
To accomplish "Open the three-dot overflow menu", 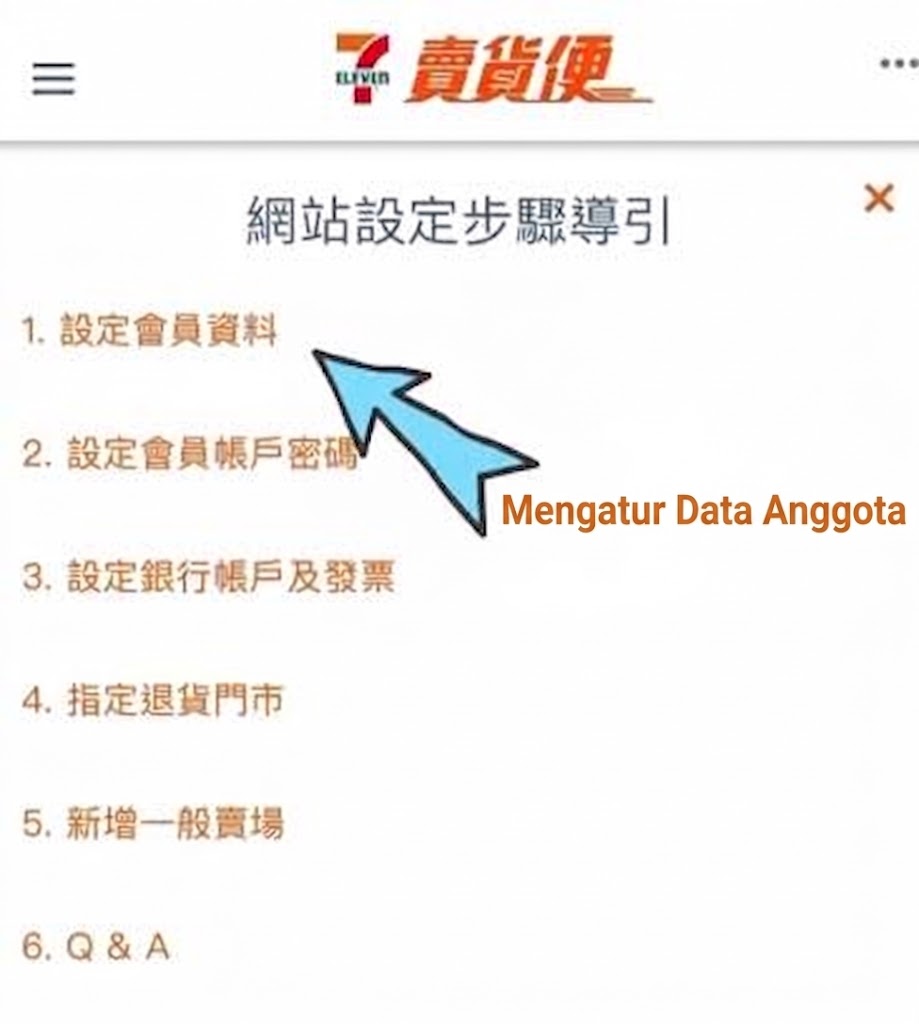I will tap(899, 64).
